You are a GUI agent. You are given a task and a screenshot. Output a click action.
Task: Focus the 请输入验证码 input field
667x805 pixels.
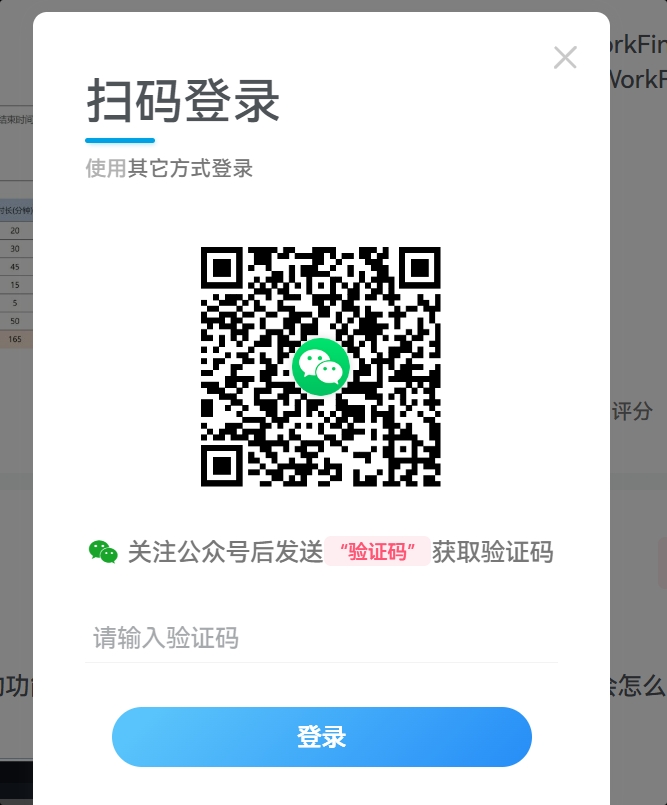click(x=320, y=638)
